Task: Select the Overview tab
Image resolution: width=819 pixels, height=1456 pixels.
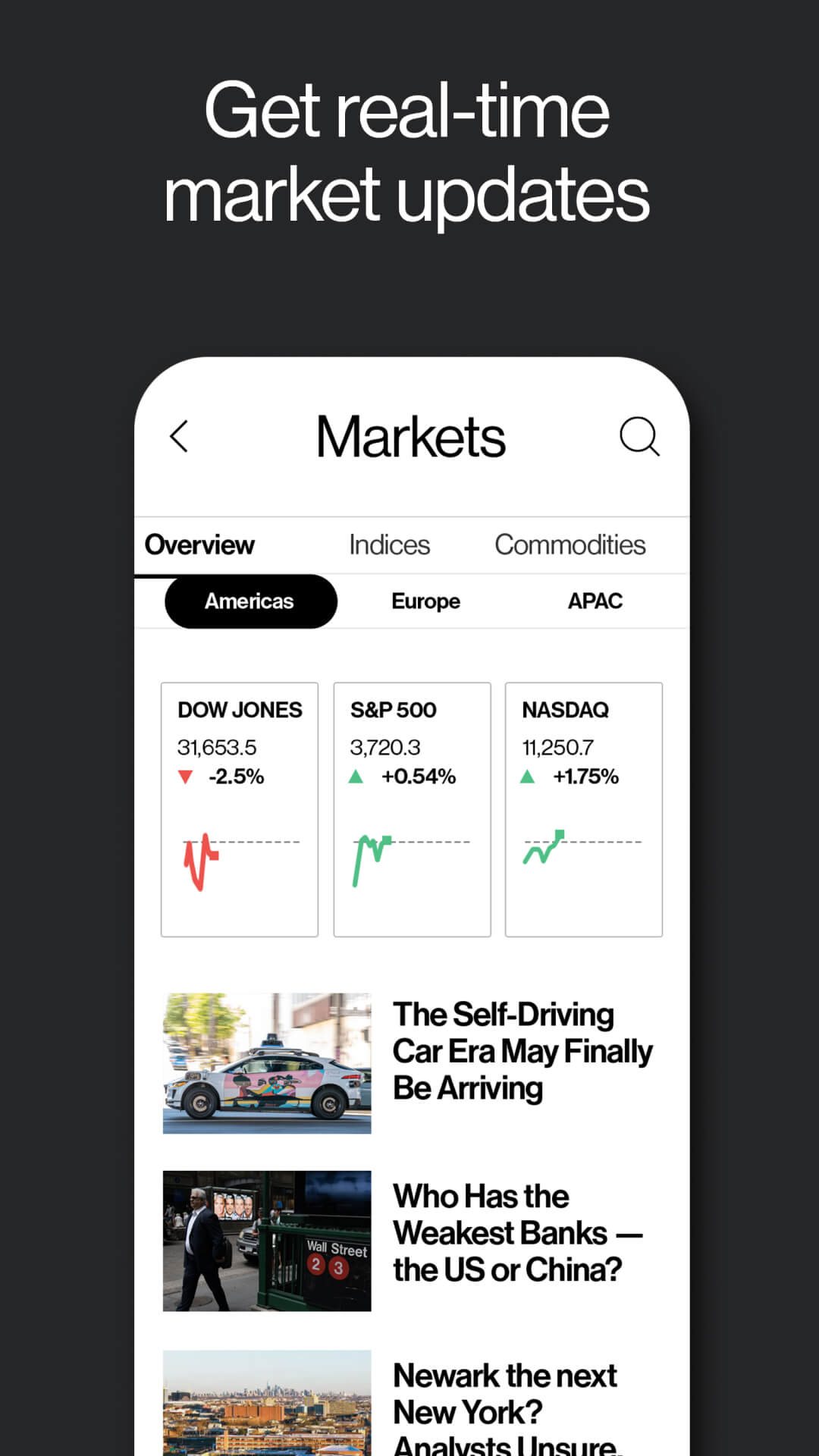Action: click(x=199, y=544)
